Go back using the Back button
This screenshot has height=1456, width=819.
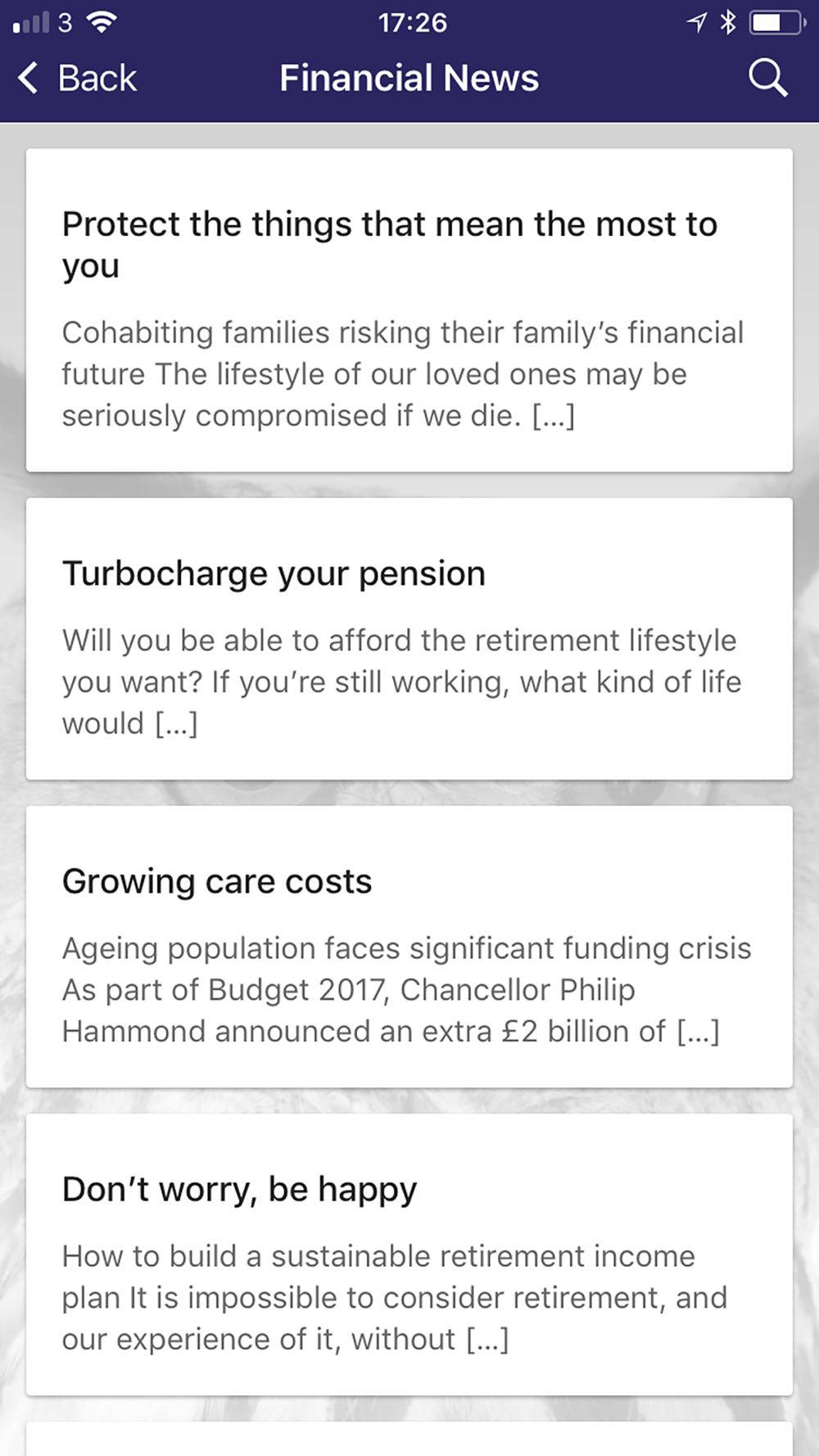(77, 79)
